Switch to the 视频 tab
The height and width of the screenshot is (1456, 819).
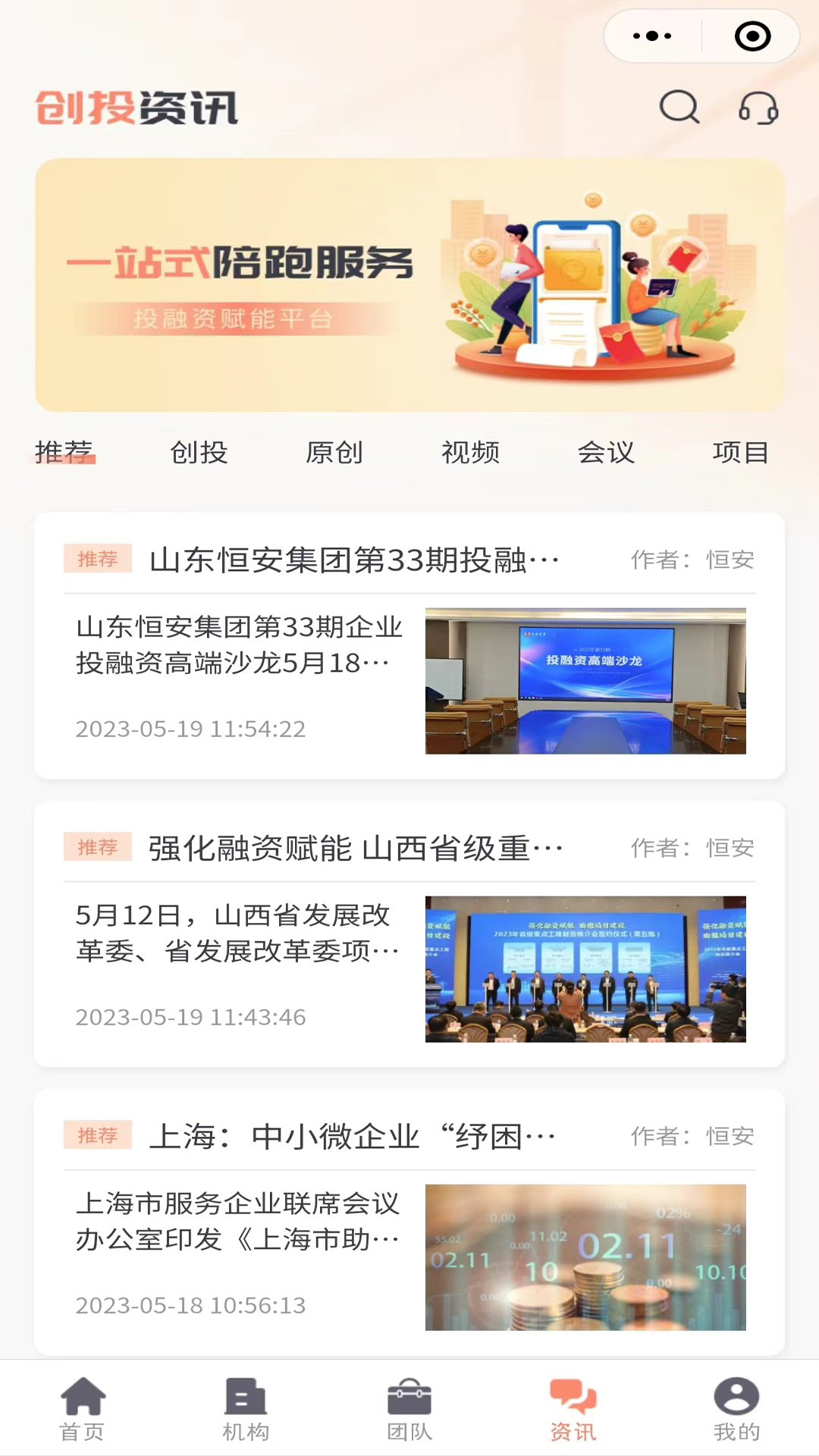point(470,453)
